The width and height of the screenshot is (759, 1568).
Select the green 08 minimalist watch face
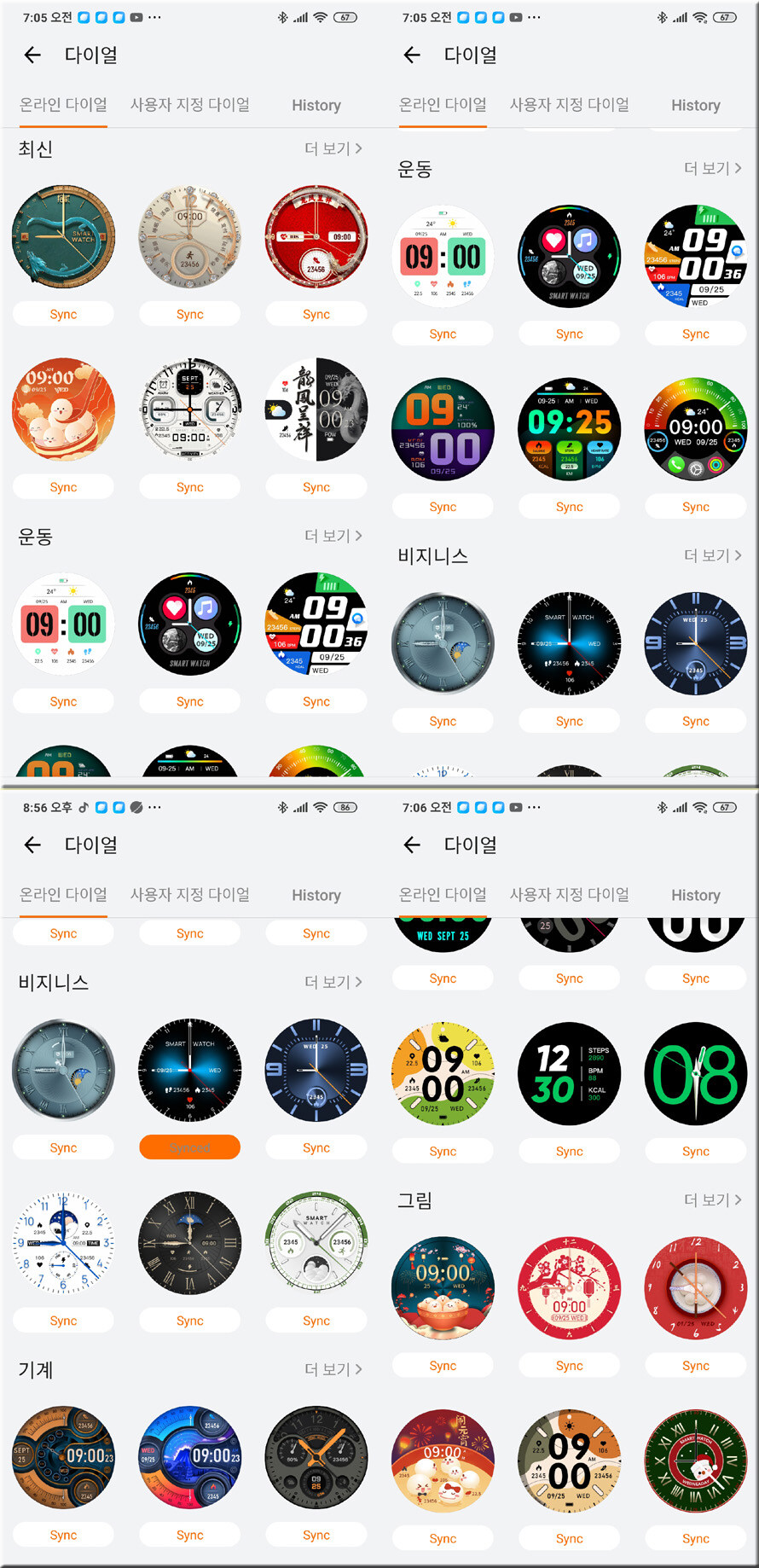tap(695, 1073)
